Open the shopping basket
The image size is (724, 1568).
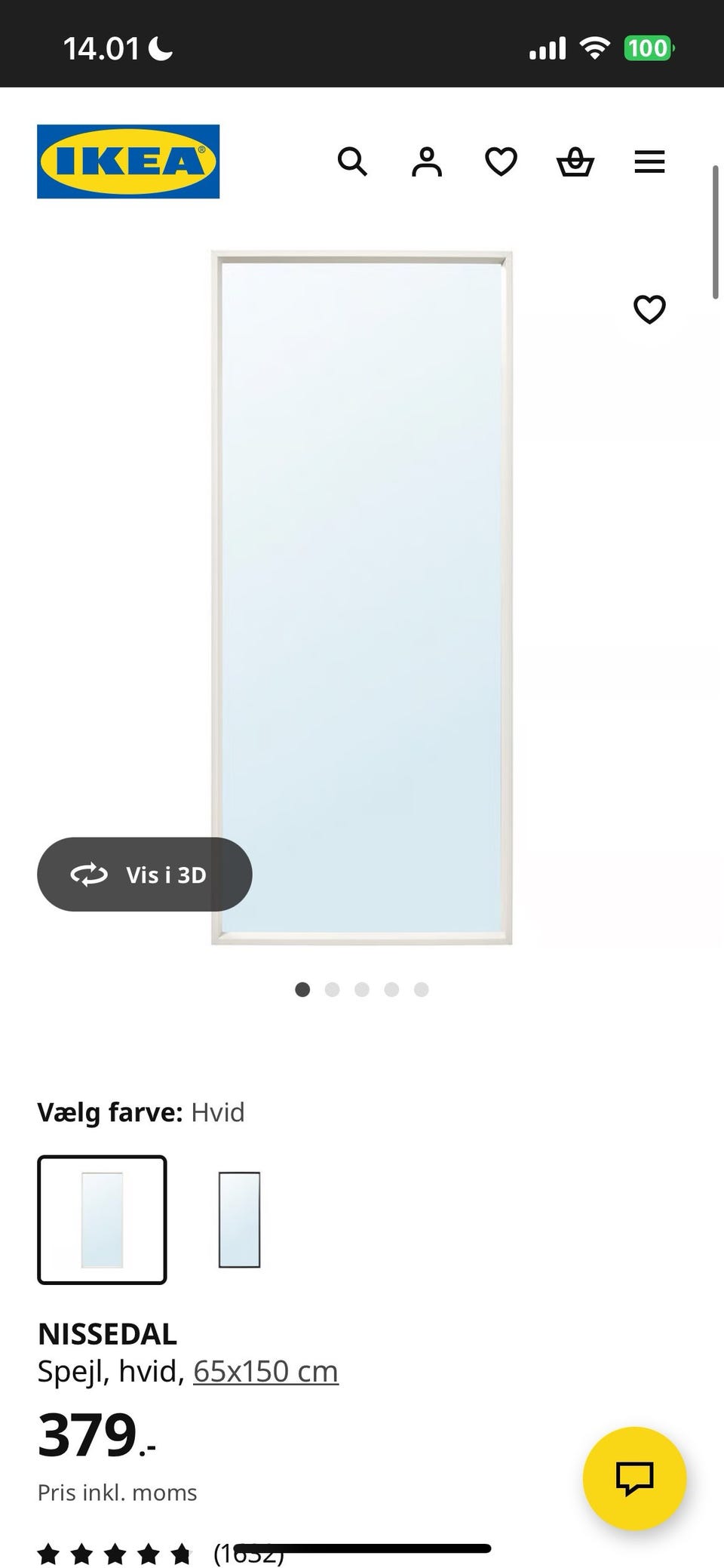(x=575, y=161)
